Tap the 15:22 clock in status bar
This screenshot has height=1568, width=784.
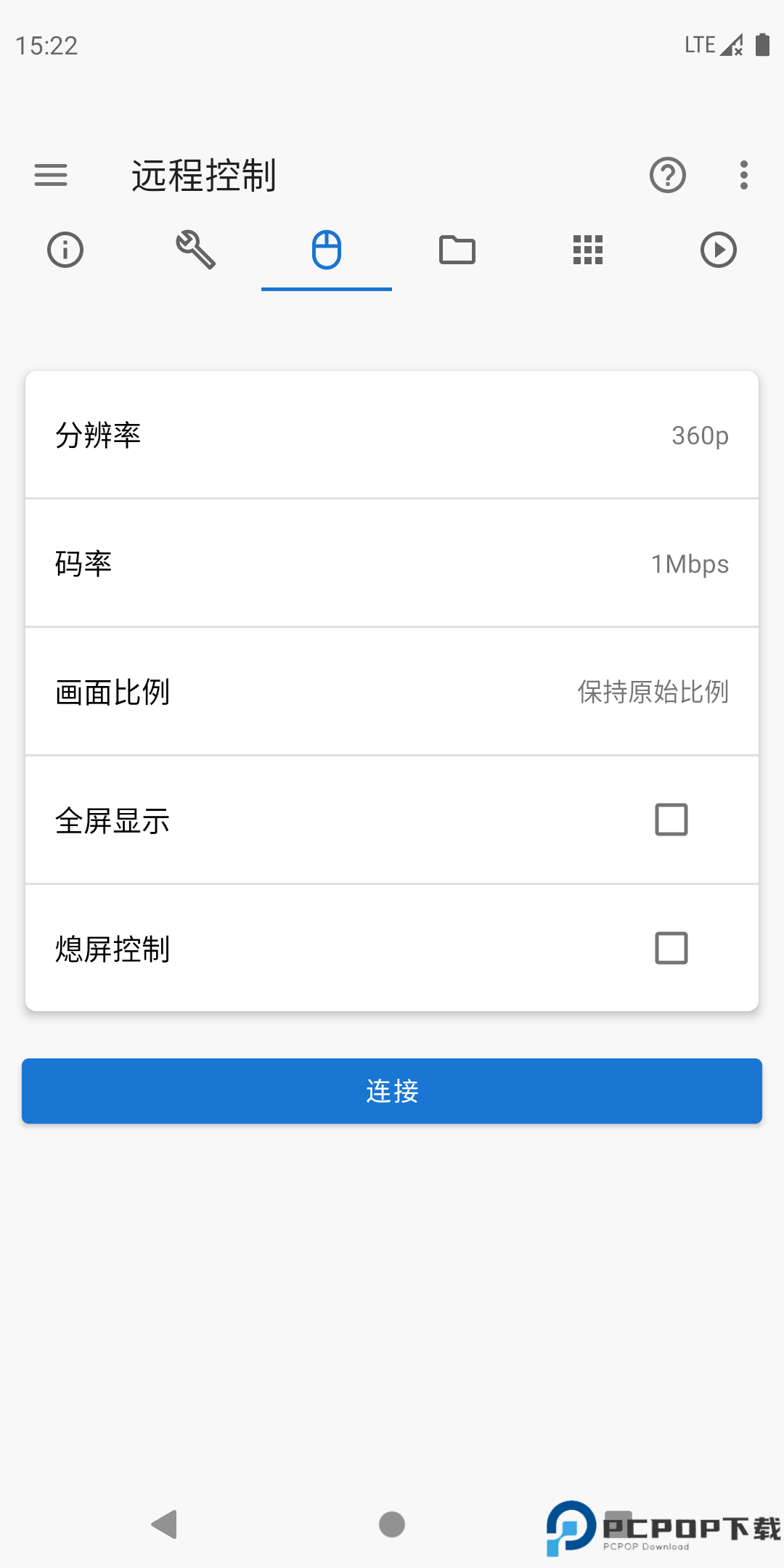tap(45, 46)
